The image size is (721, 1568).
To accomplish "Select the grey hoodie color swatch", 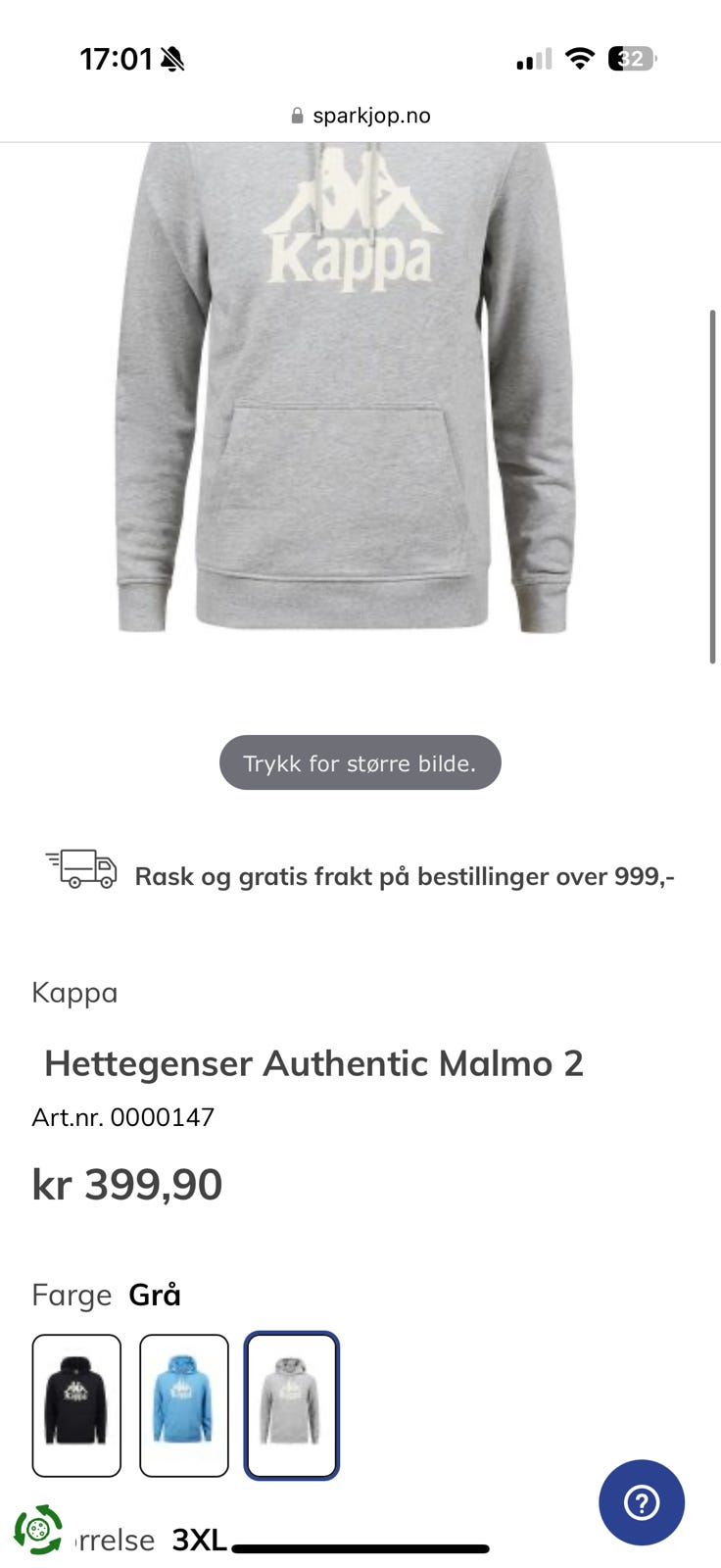I will click(x=290, y=1405).
